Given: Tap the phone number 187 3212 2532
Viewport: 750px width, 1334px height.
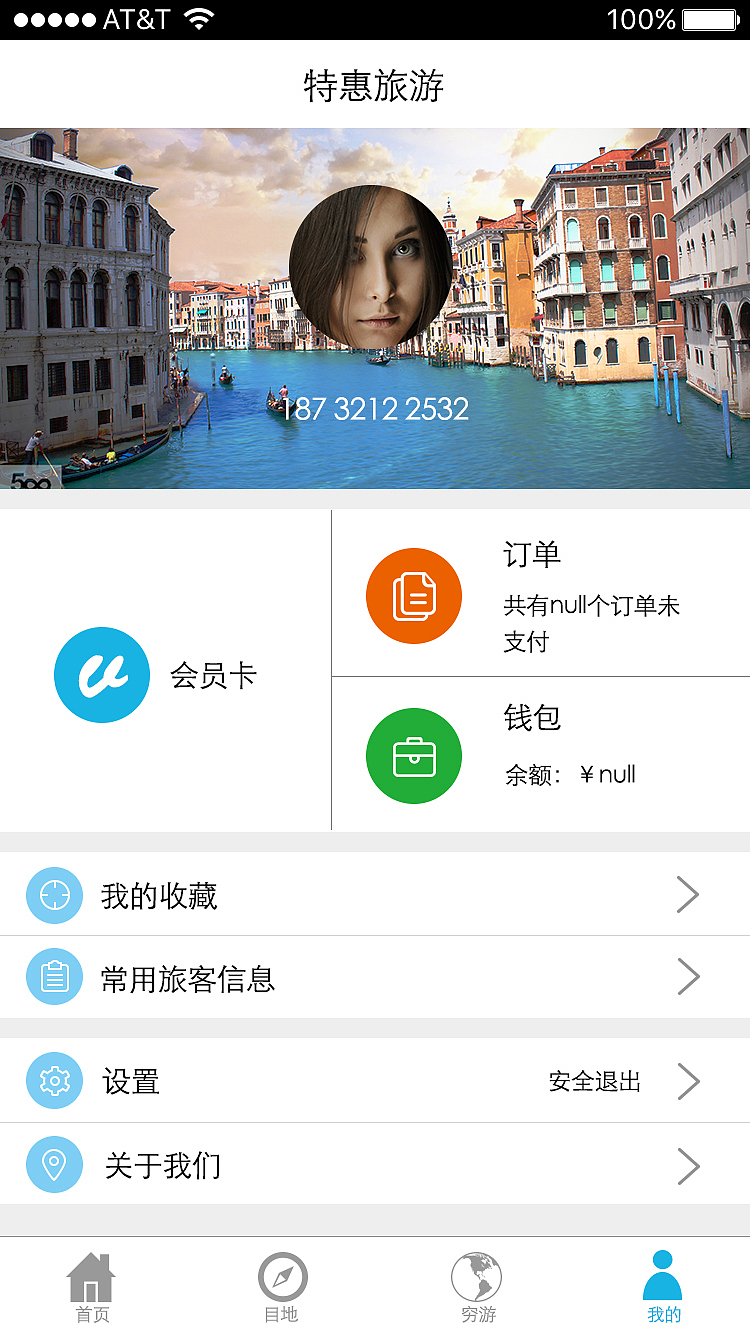Looking at the screenshot, I should point(375,408).
